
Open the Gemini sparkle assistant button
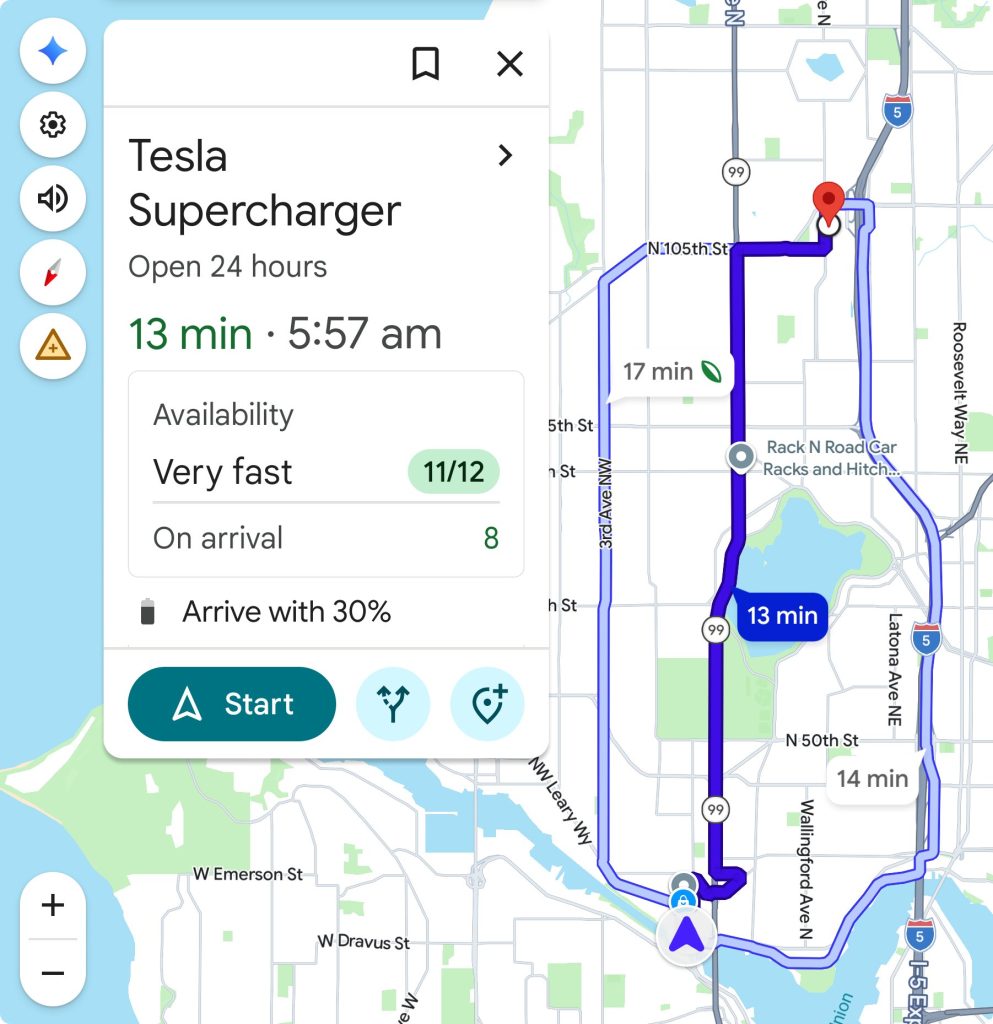click(x=52, y=51)
